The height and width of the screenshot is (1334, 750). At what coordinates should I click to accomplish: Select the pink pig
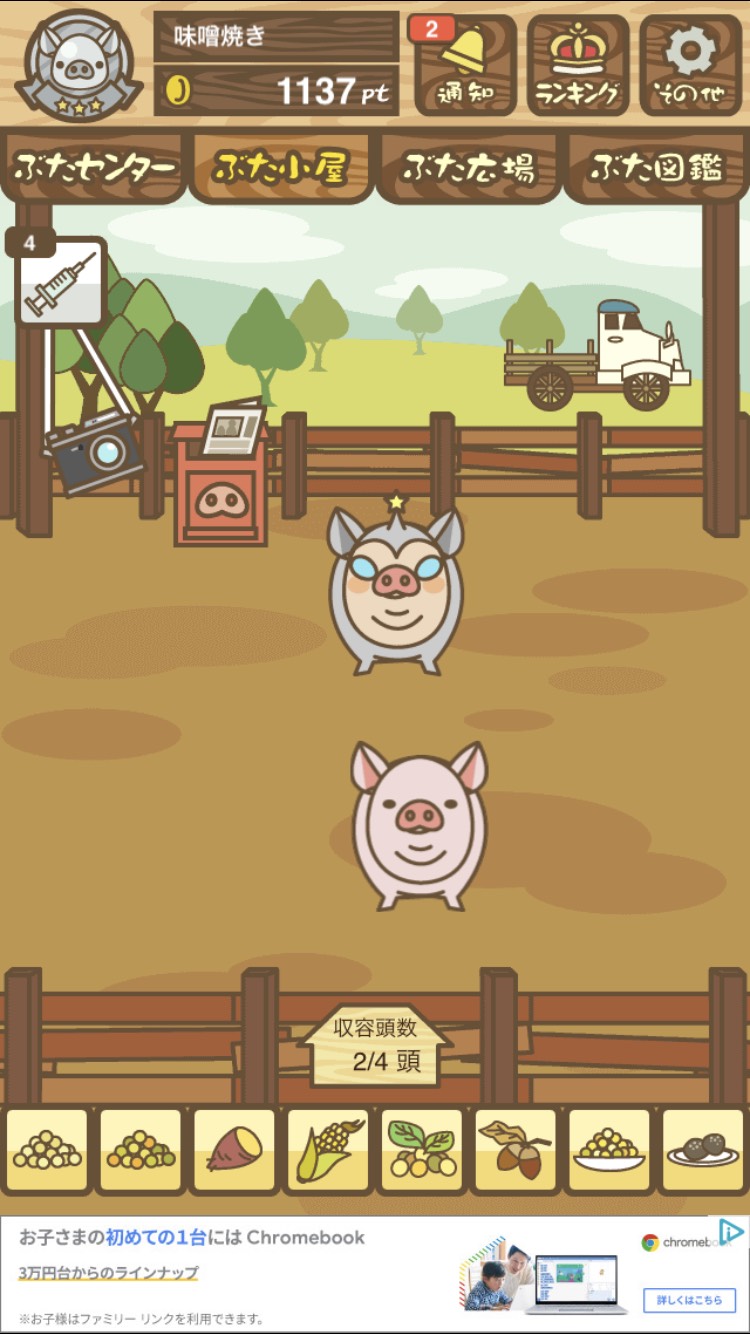(419, 825)
